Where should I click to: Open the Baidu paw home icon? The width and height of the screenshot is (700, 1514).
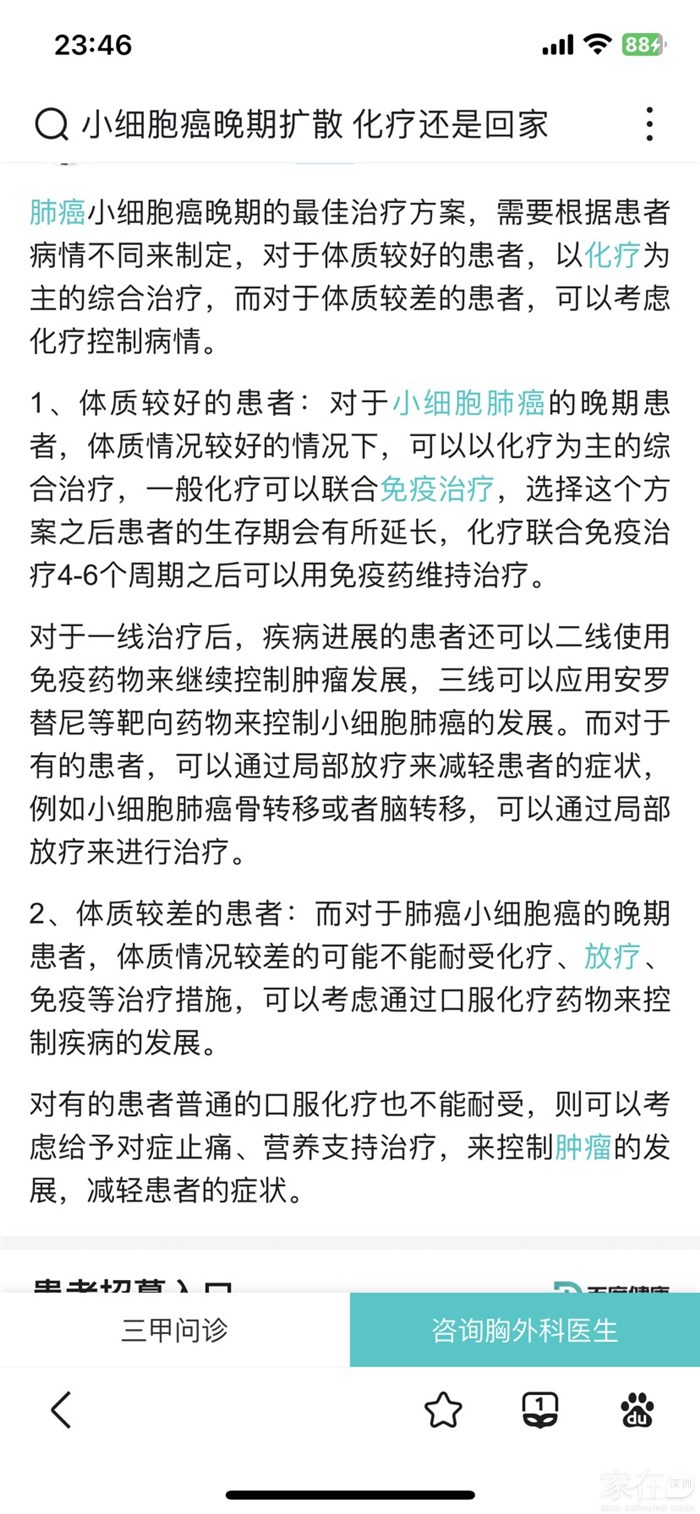pos(637,1410)
